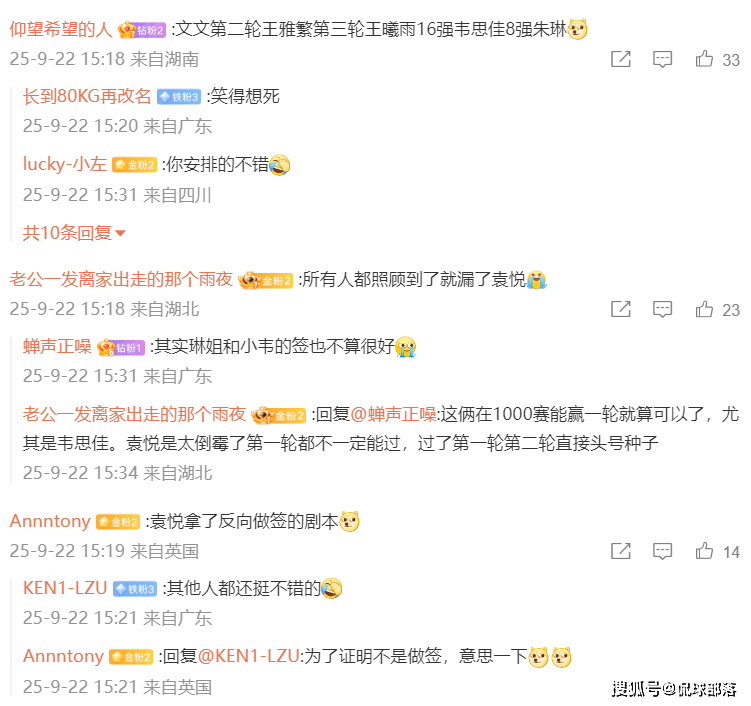Open the profile of 长到80KG再改名
The height and width of the screenshot is (706, 751).
(87, 97)
